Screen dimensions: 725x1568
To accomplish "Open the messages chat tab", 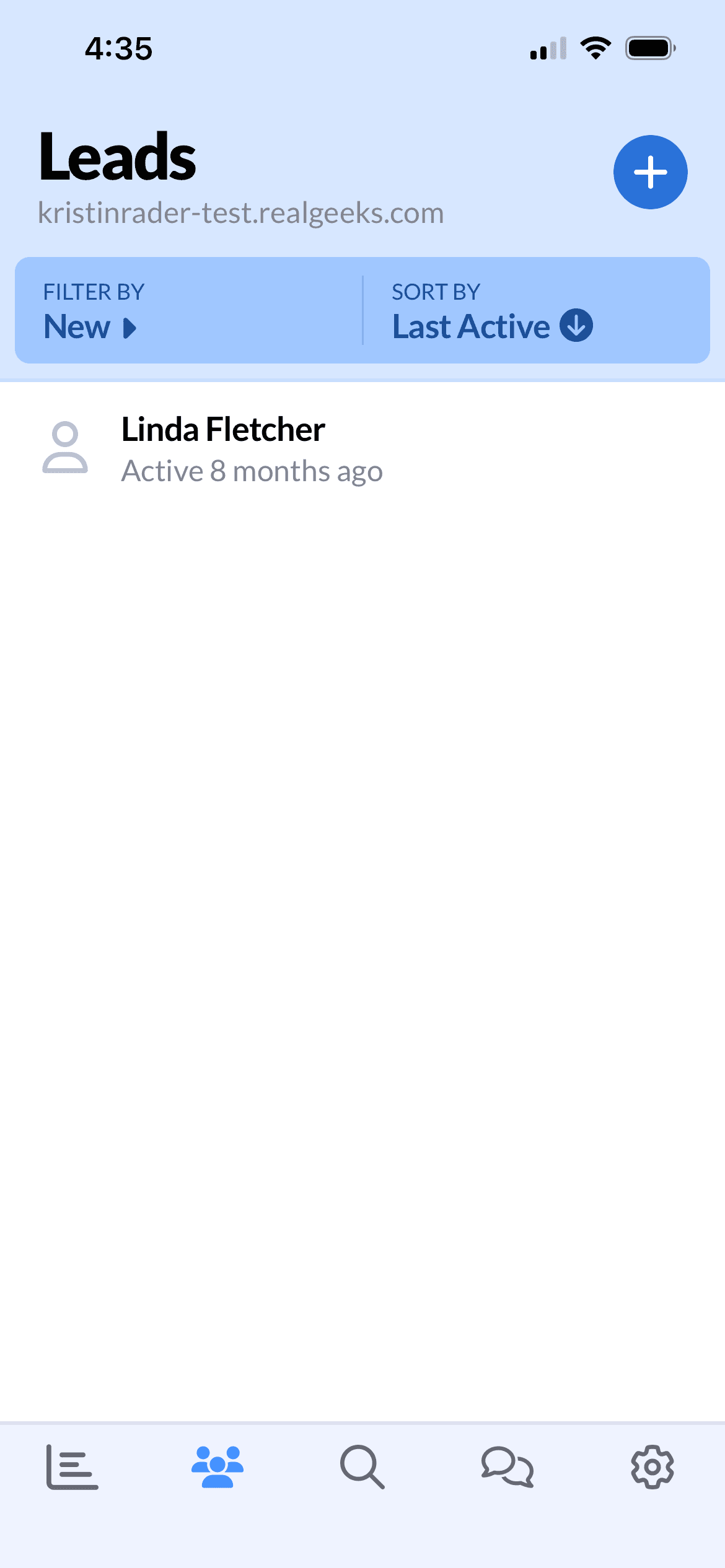I will click(507, 1466).
